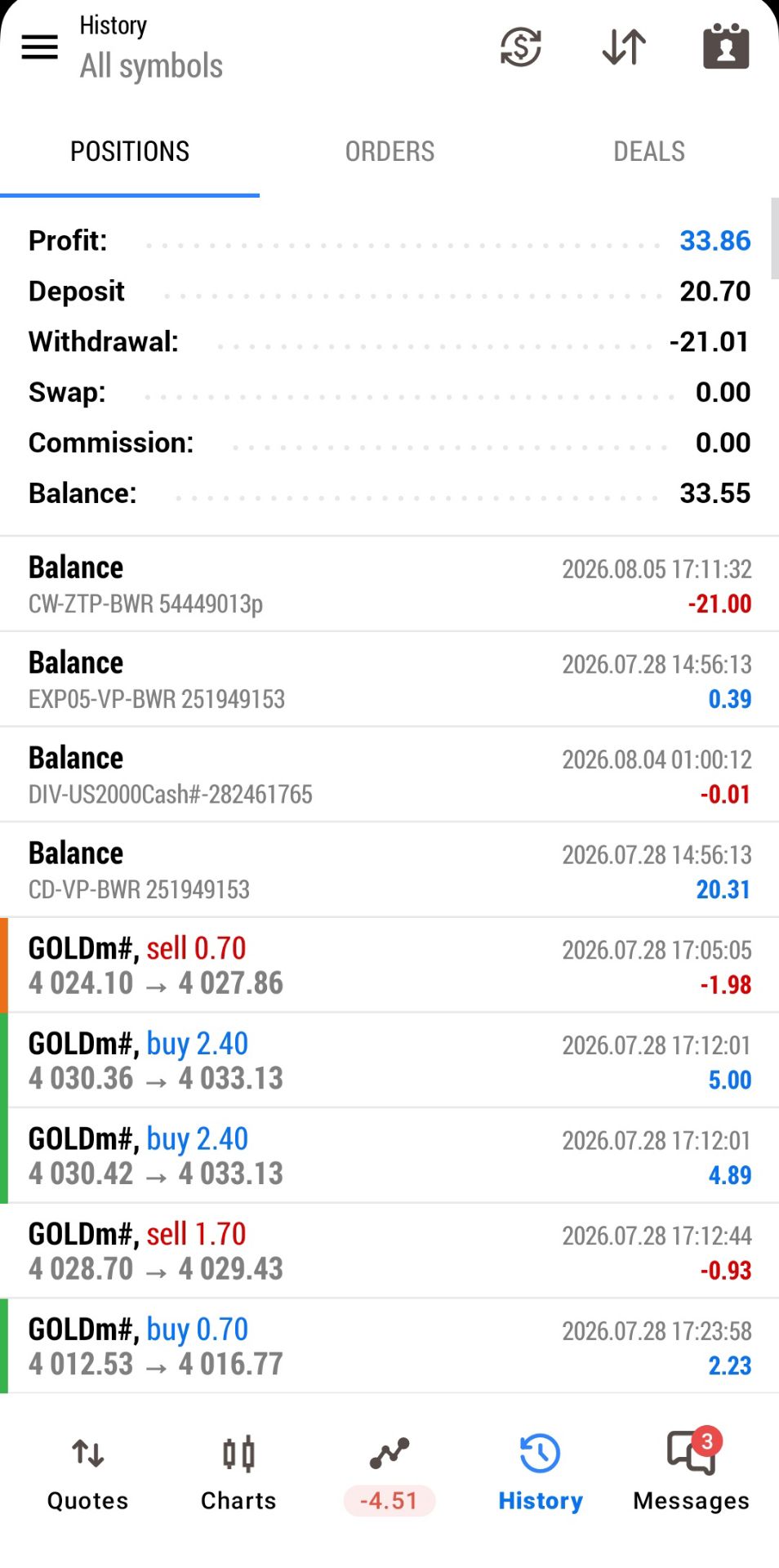
Task: Expand GOLDm# buy 2.40 with 4.89 profit
Action: pyautogui.click(x=389, y=1156)
